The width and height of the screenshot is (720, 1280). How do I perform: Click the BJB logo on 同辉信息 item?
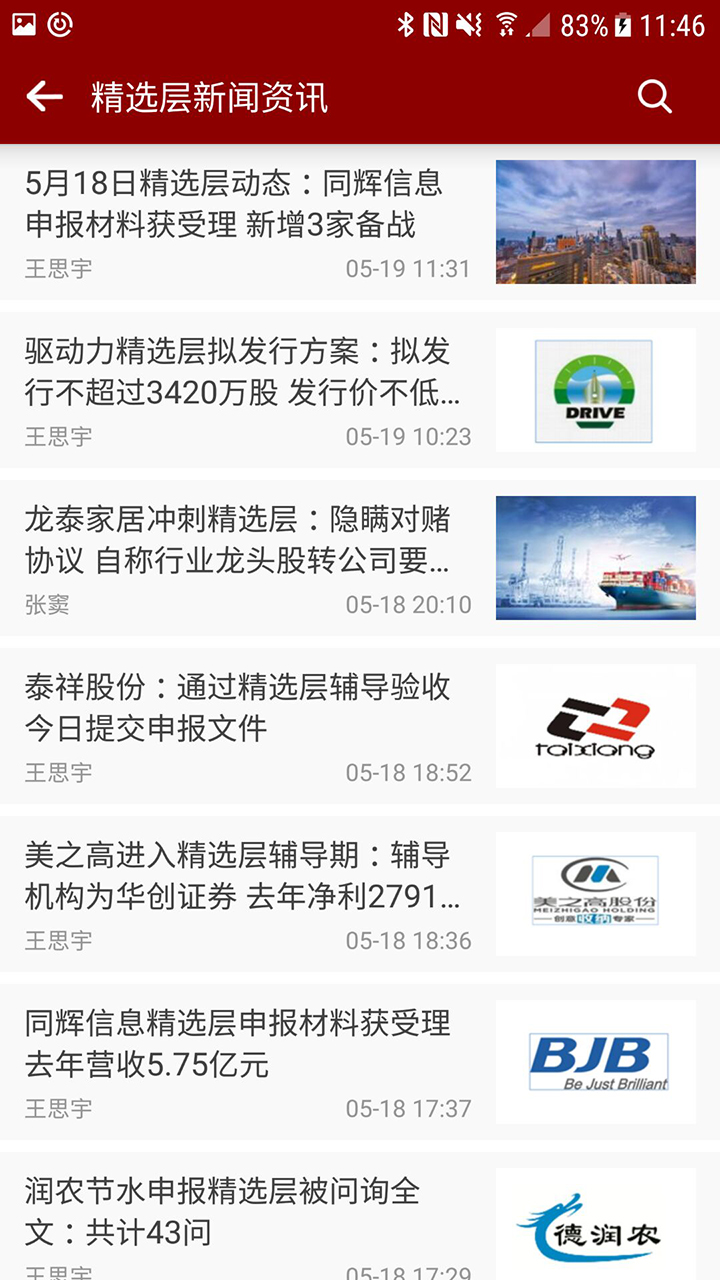[x=595, y=1060]
